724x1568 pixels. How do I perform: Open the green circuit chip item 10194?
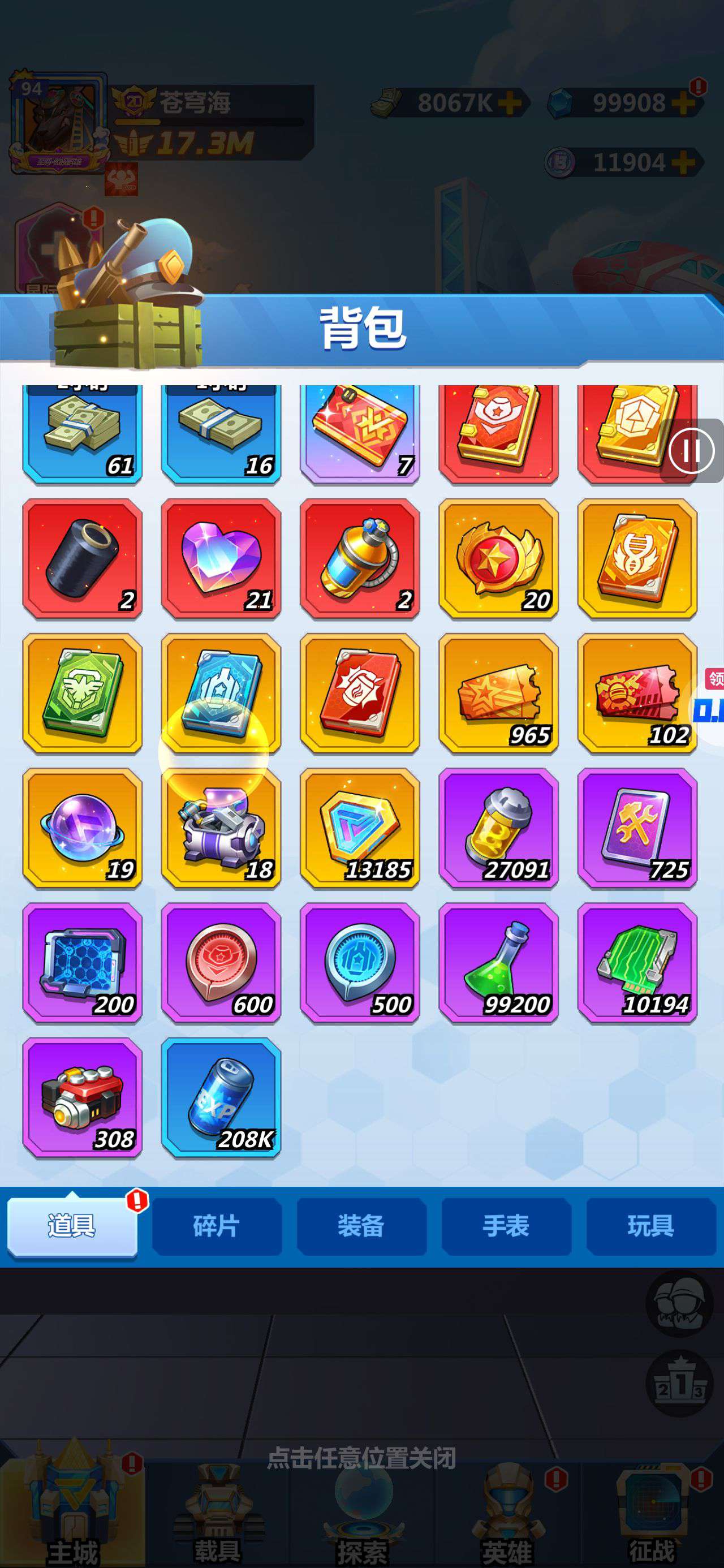pyautogui.click(x=637, y=962)
